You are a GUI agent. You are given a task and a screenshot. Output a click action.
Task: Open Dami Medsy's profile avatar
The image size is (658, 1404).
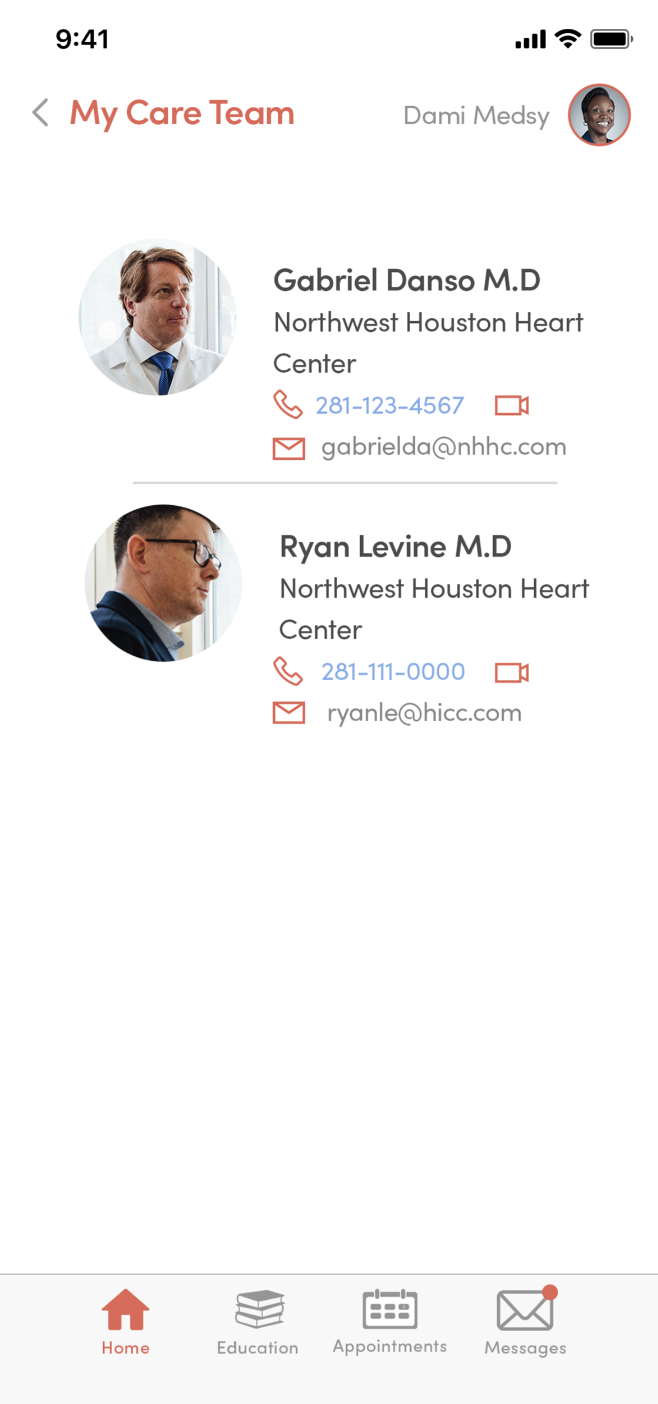coord(599,115)
